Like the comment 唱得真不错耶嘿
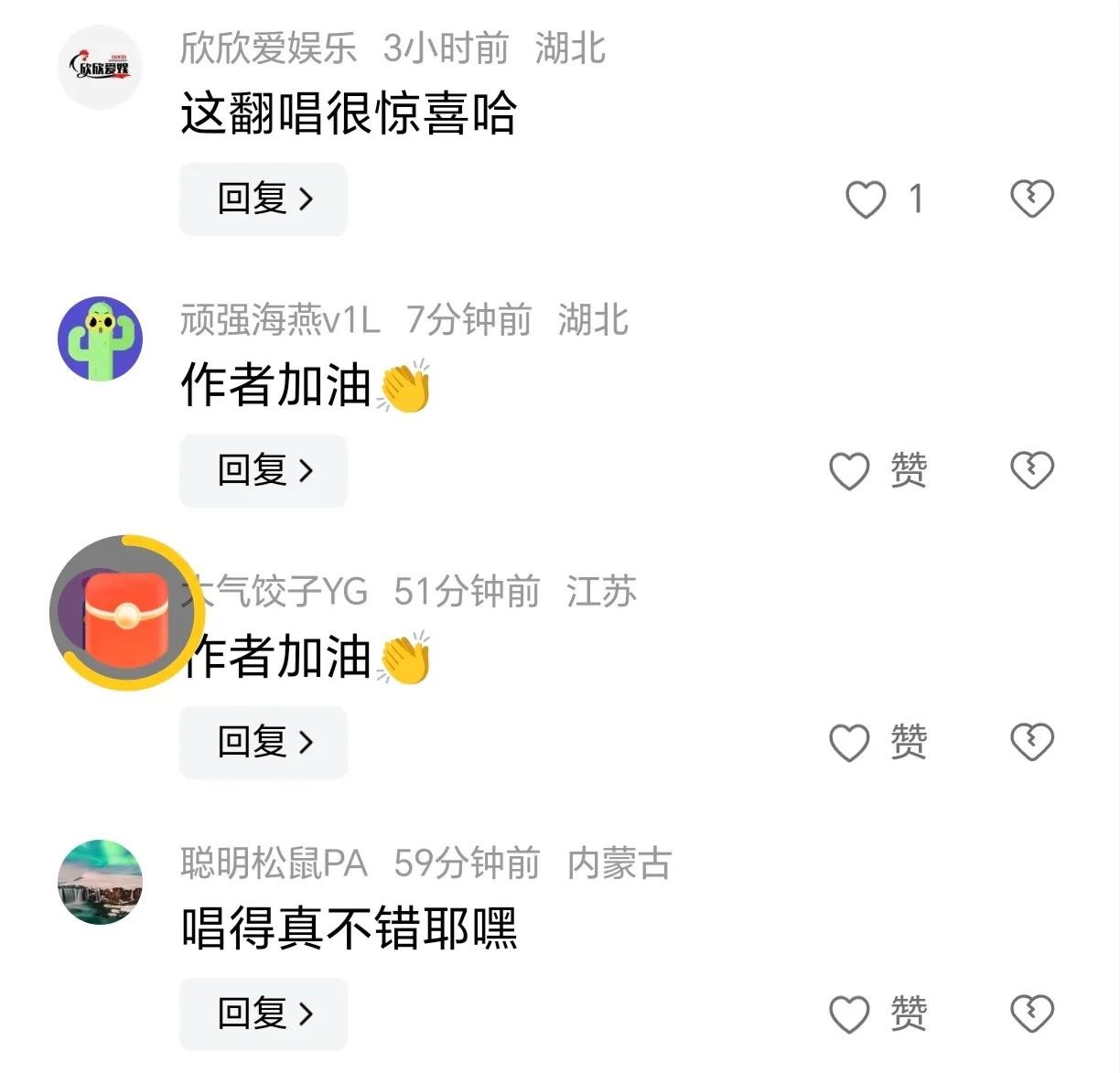 coord(849,1014)
